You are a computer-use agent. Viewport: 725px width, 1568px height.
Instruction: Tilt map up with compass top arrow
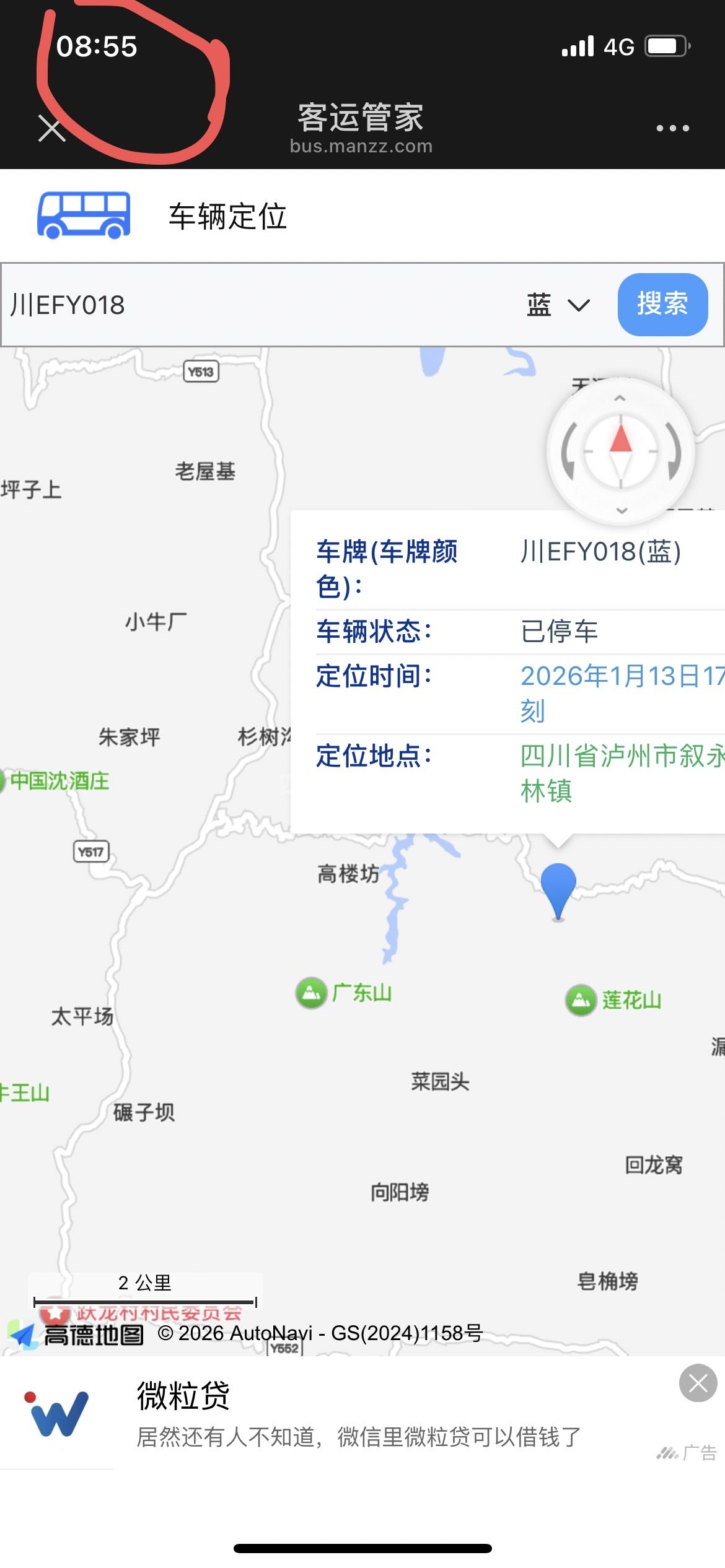pyautogui.click(x=620, y=399)
